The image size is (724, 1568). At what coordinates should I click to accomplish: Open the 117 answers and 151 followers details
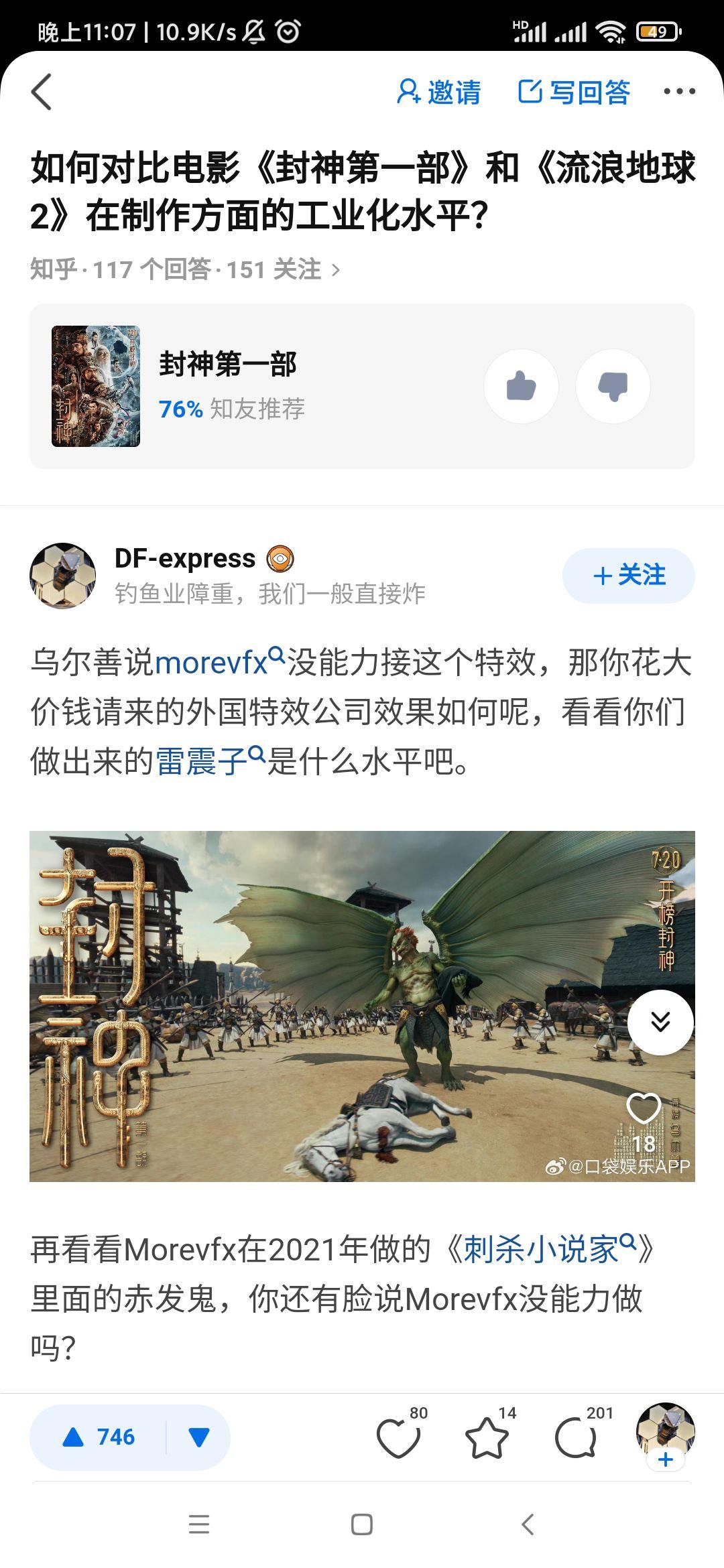click(x=186, y=269)
